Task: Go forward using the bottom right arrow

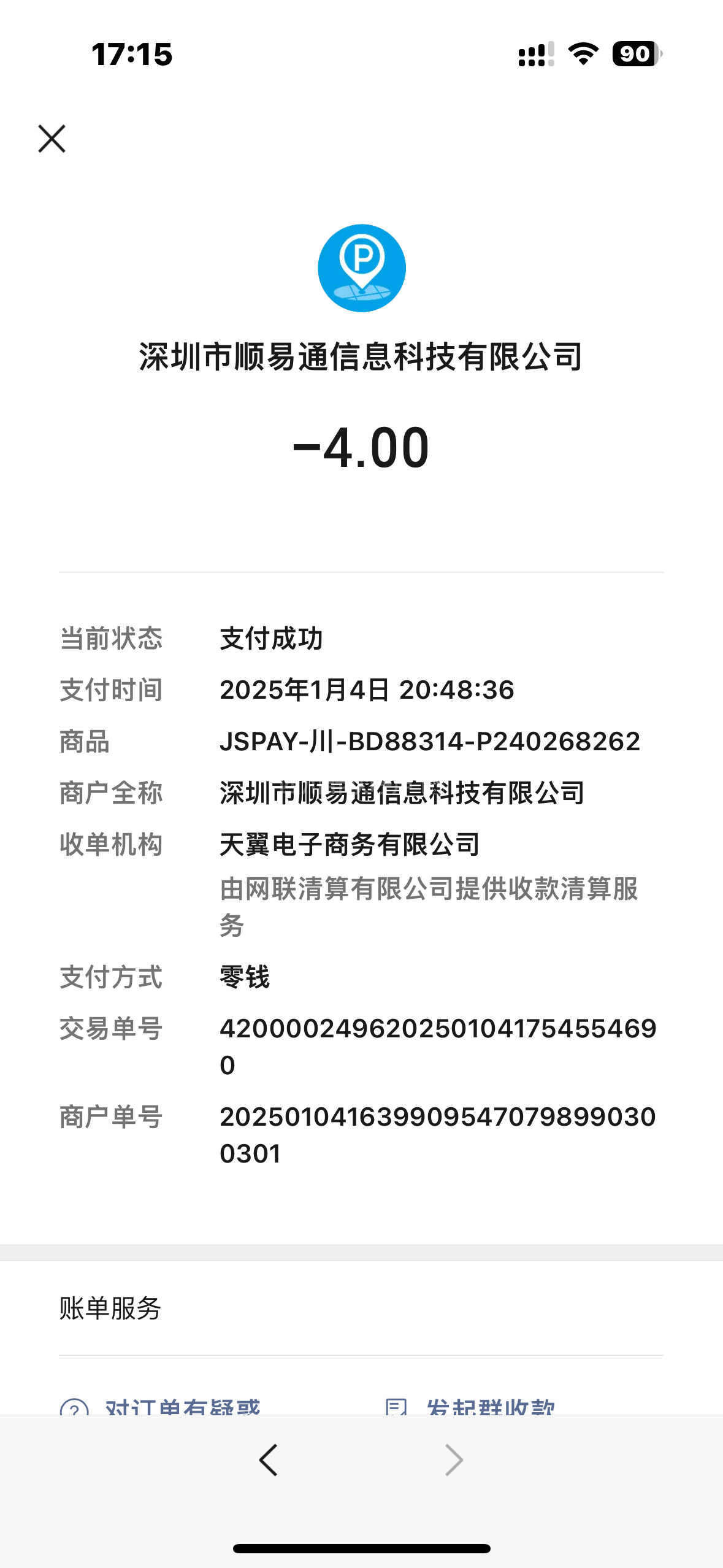Action: (454, 1460)
